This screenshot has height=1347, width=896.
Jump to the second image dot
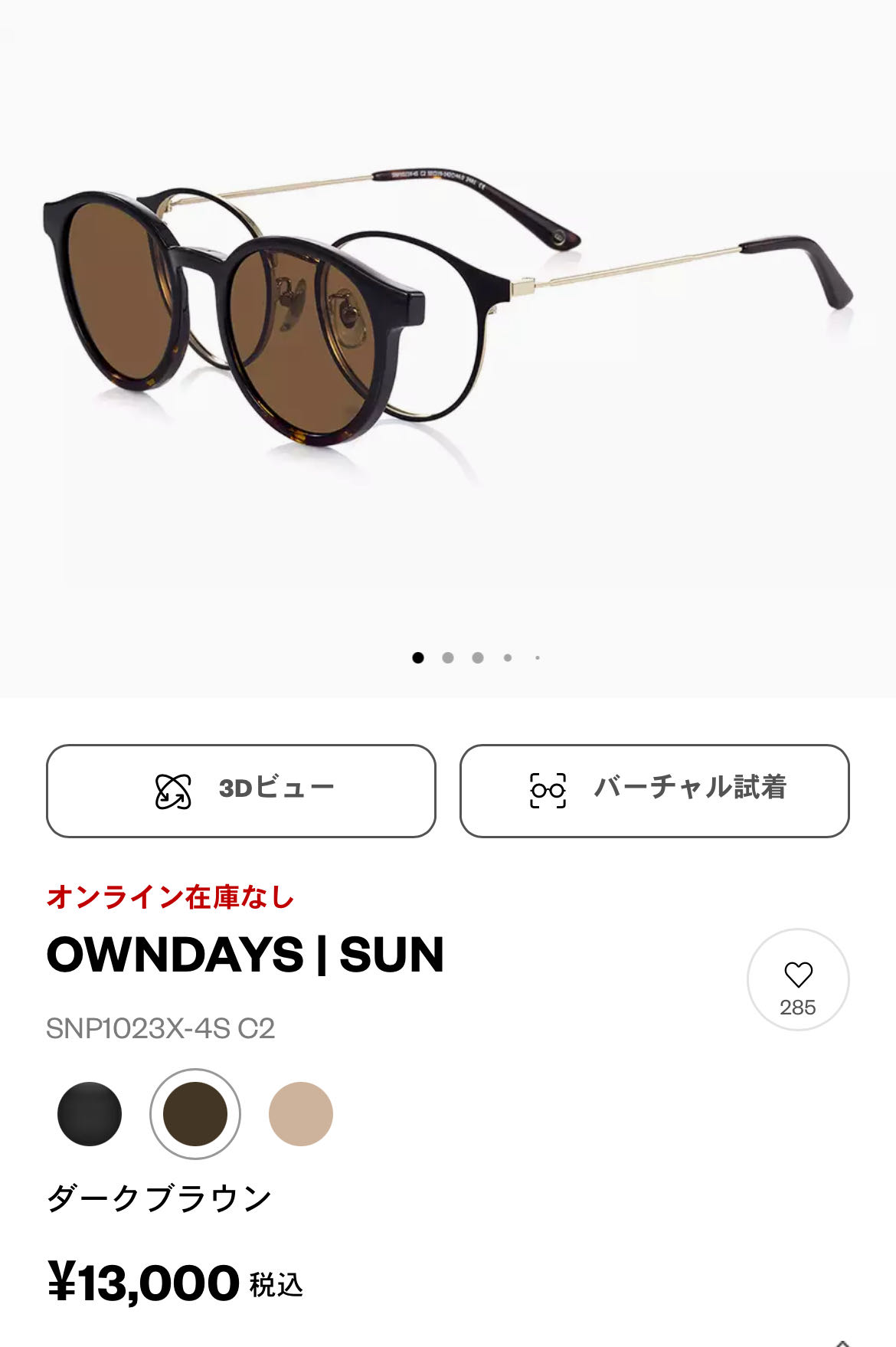coord(448,657)
